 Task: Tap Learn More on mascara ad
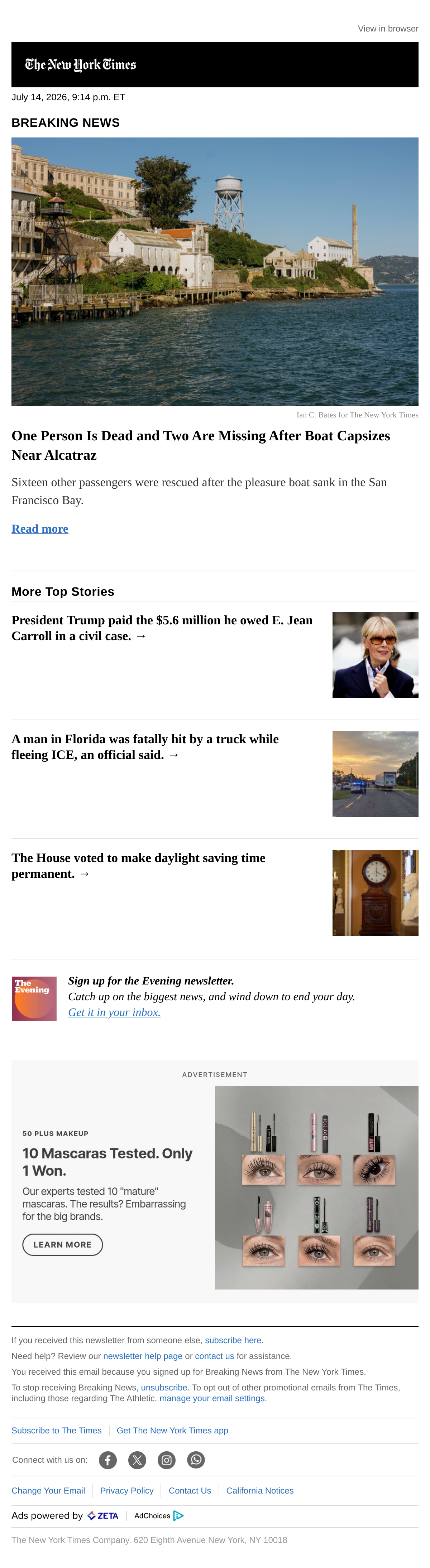click(x=62, y=1245)
